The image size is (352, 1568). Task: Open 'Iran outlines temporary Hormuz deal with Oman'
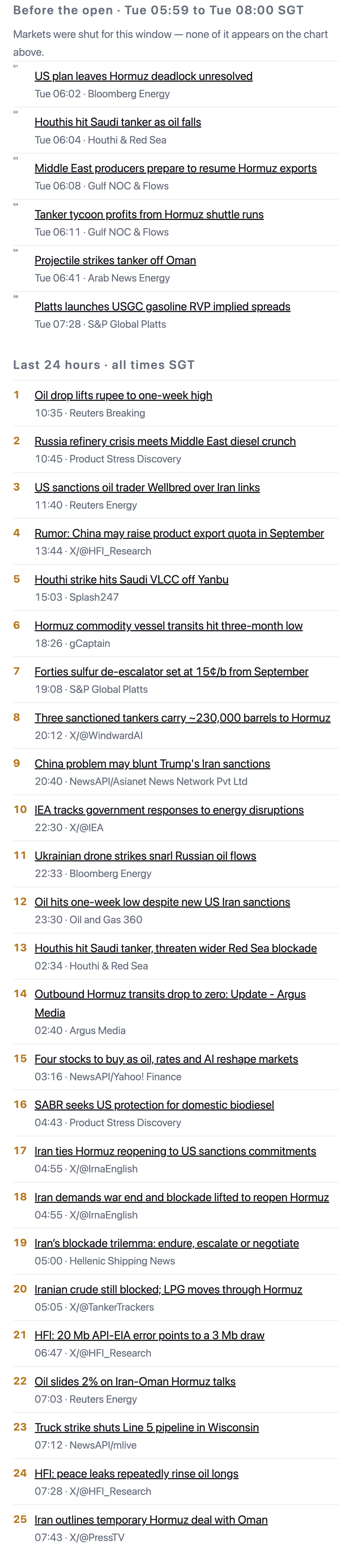tap(151, 1519)
